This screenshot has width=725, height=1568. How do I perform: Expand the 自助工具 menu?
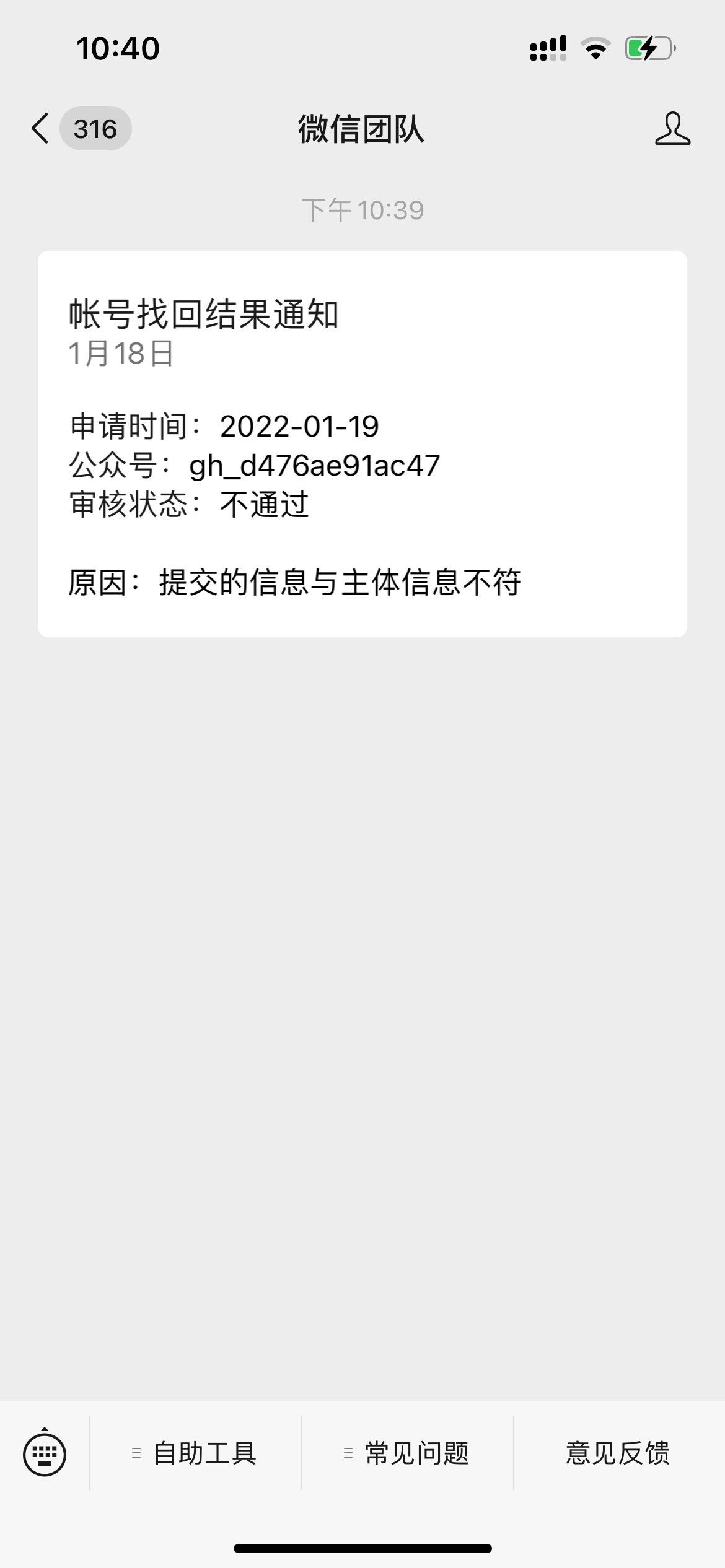[195, 1453]
